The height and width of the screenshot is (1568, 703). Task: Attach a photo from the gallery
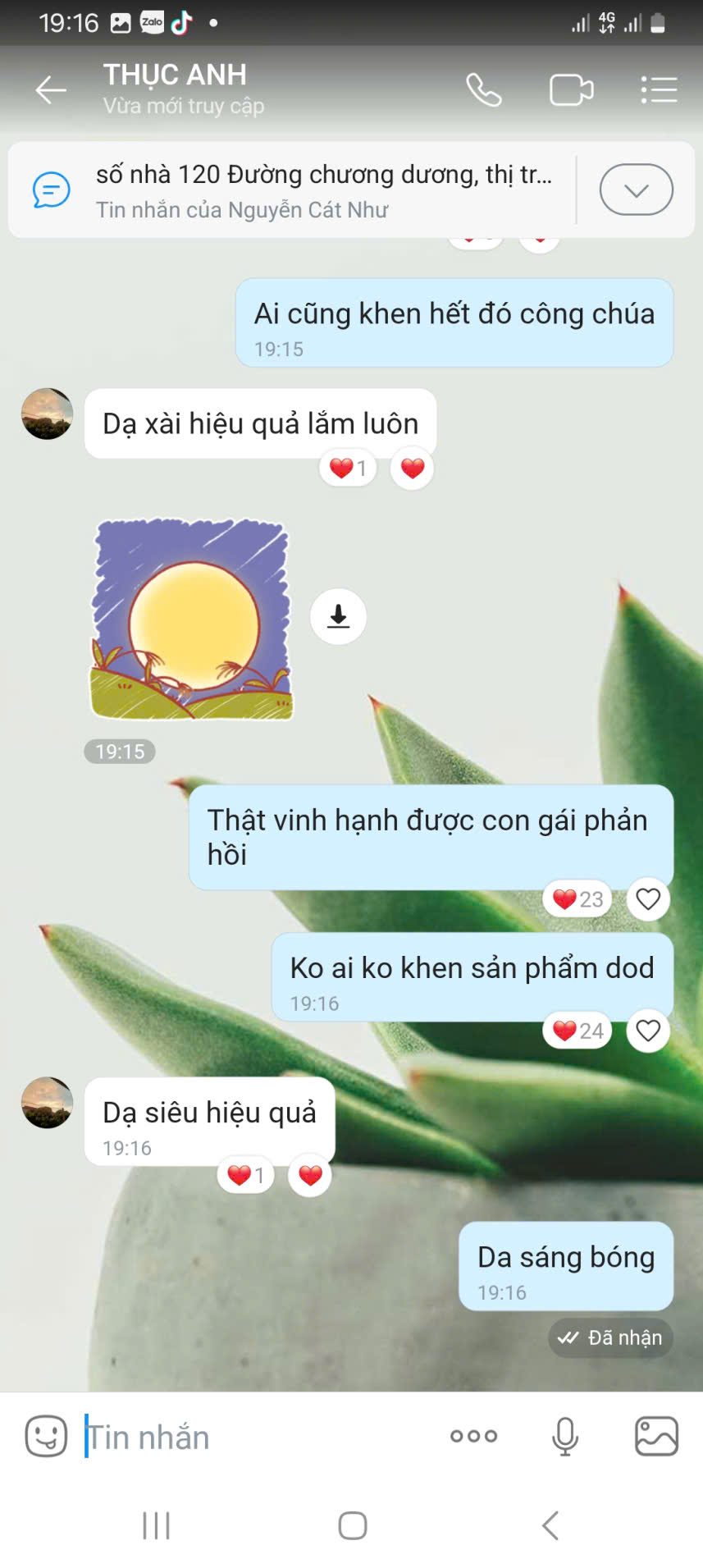(x=656, y=1436)
